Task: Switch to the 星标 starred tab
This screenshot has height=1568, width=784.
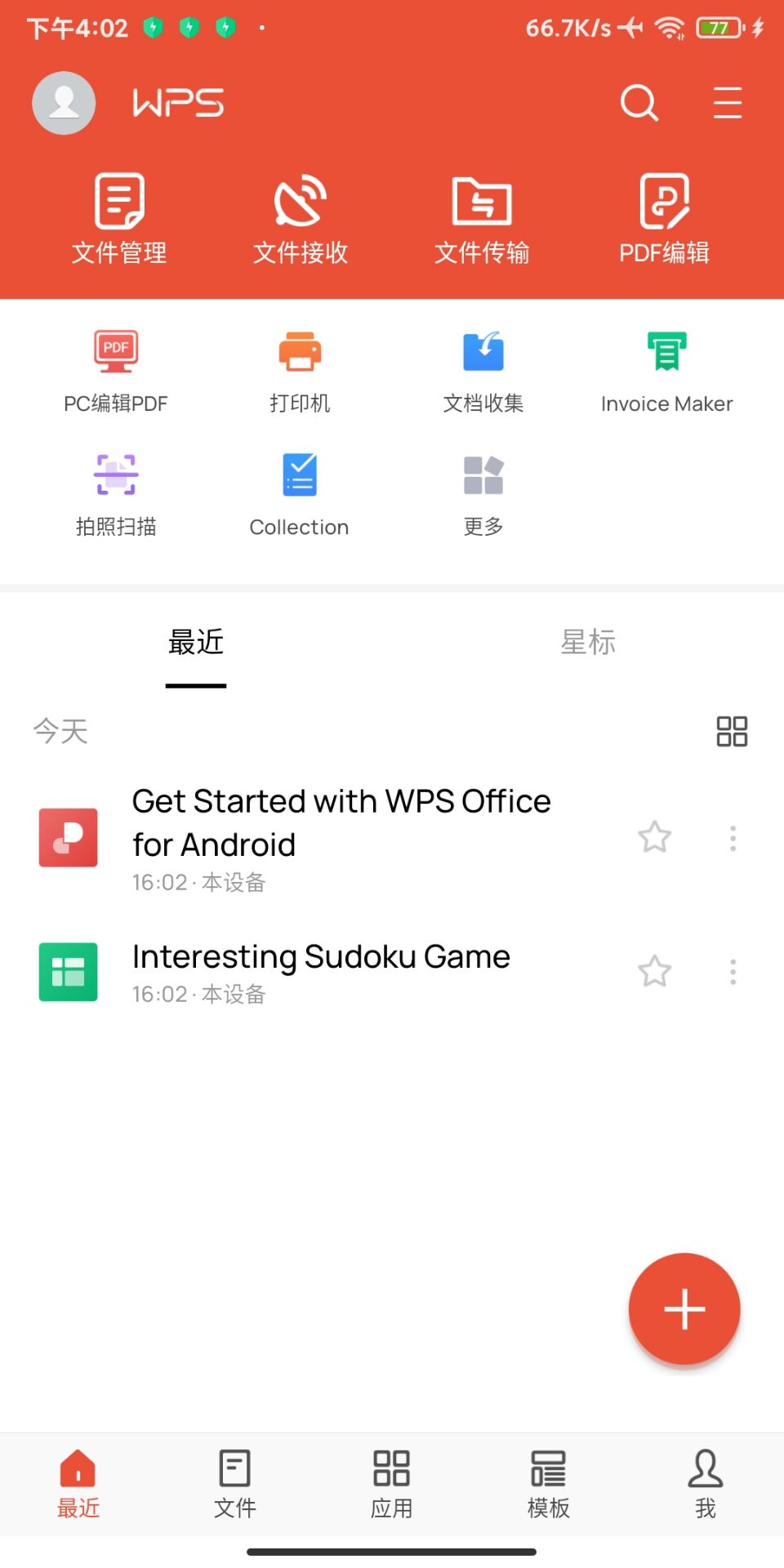Action: coord(587,644)
